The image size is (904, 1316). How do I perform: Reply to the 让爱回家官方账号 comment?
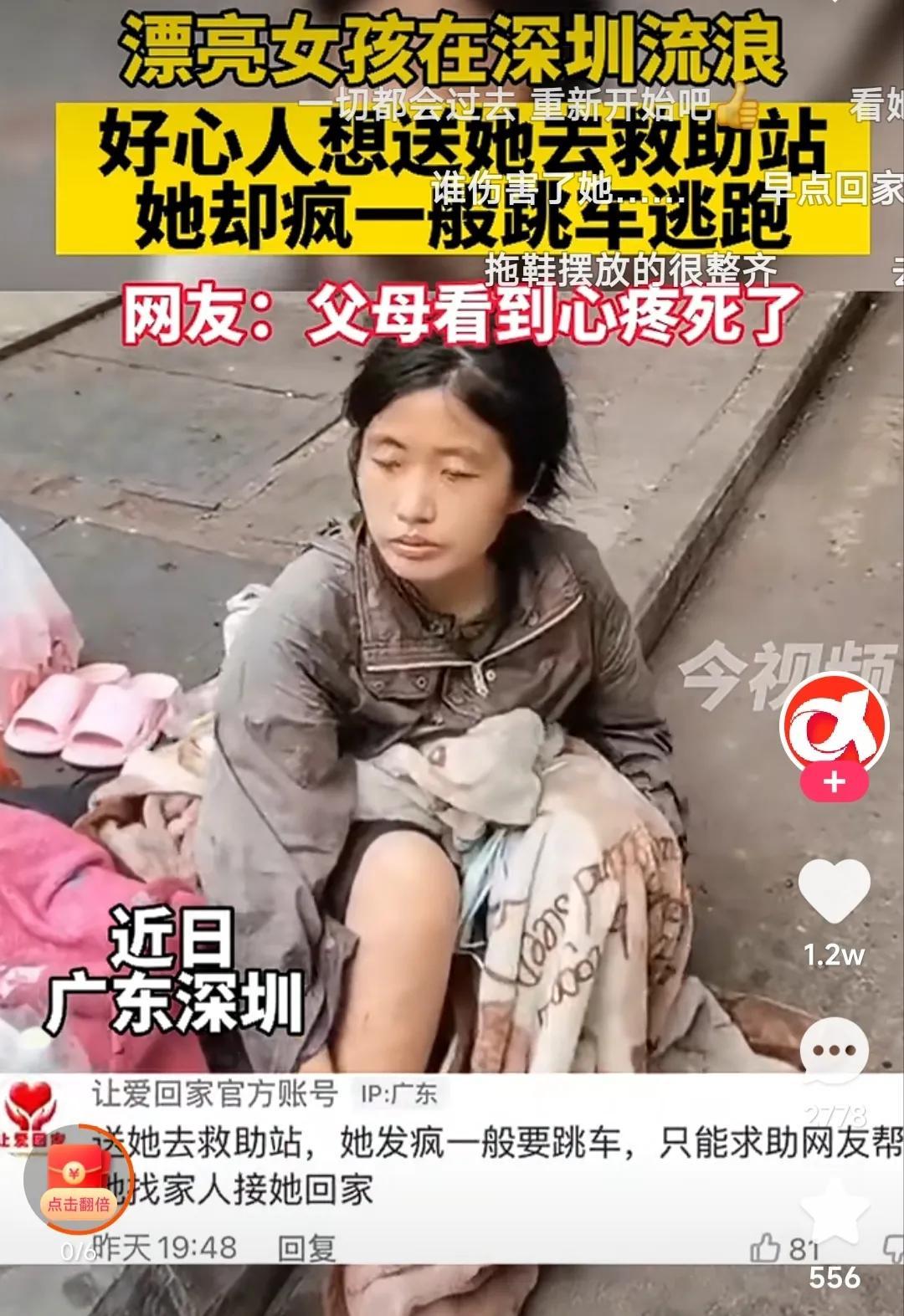306,1249
